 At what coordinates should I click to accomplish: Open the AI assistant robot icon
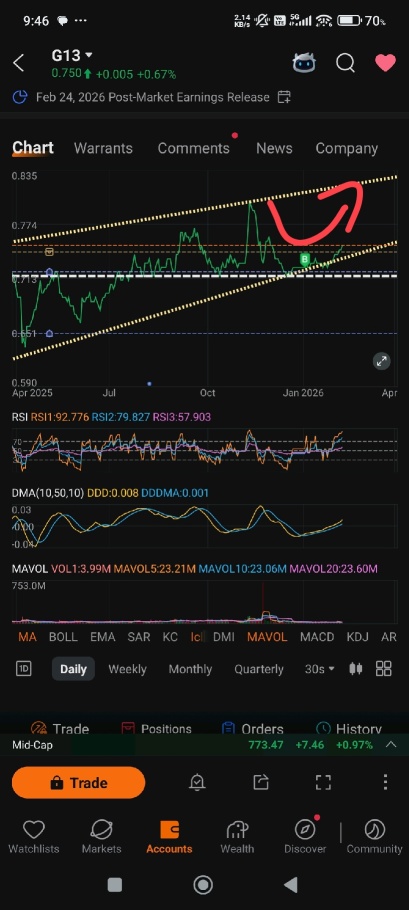[304, 63]
